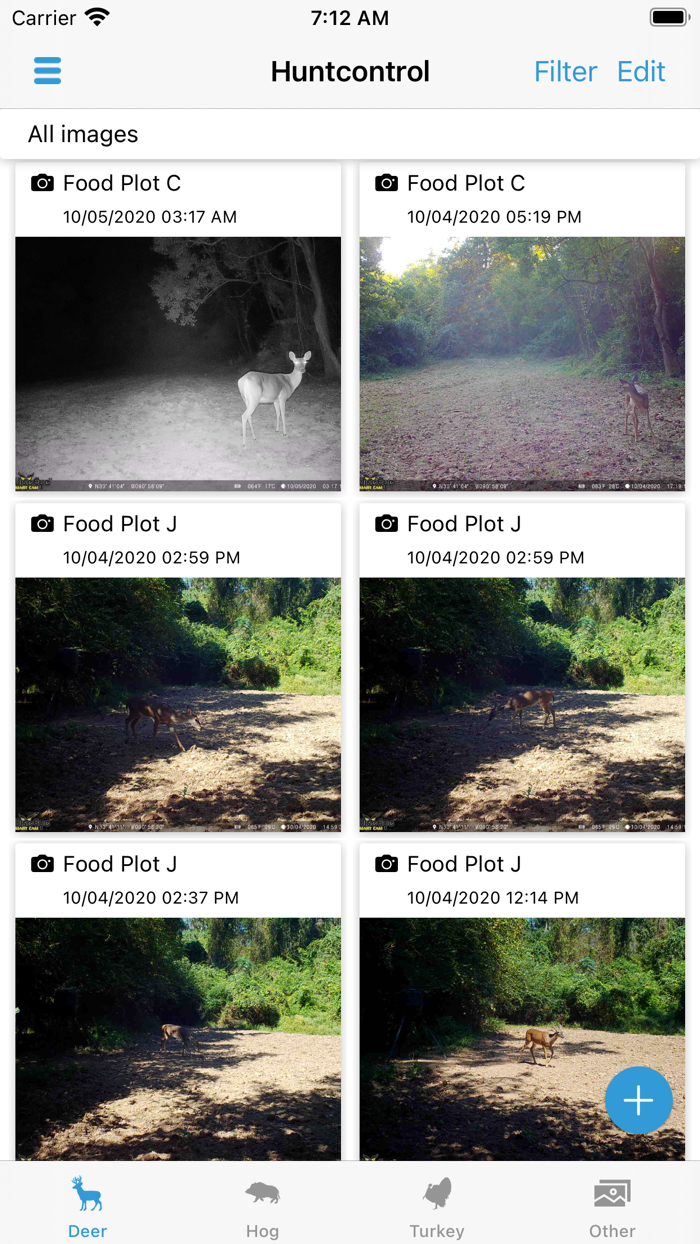The height and width of the screenshot is (1244, 700).
Task: Open Food Plot C photo from 03:17 AM
Action: pyautogui.click(x=178, y=363)
